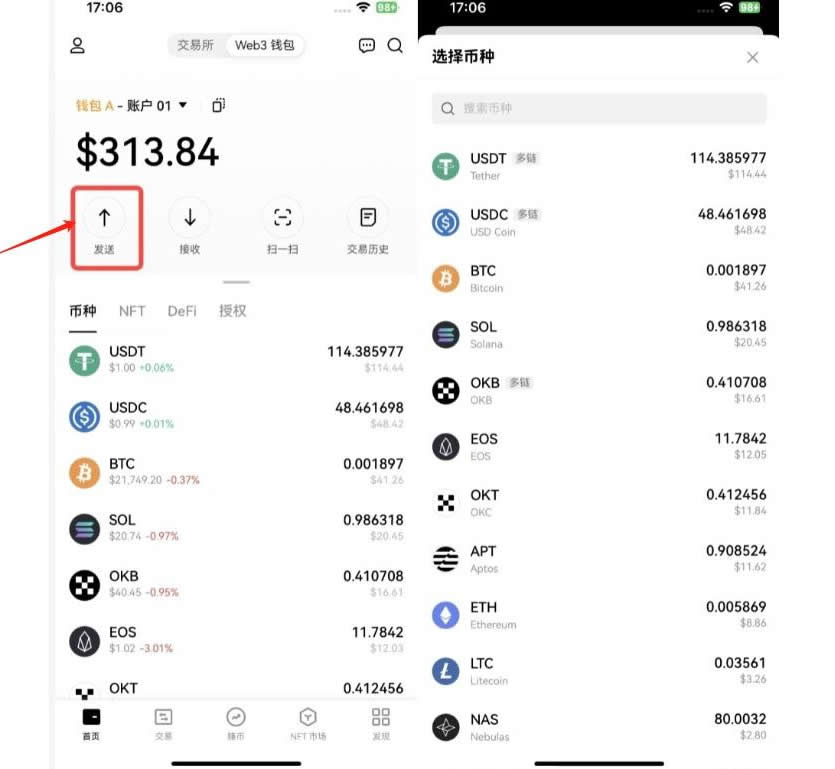
Task: Open the NFT Market bottom tab
Action: [x=308, y=723]
